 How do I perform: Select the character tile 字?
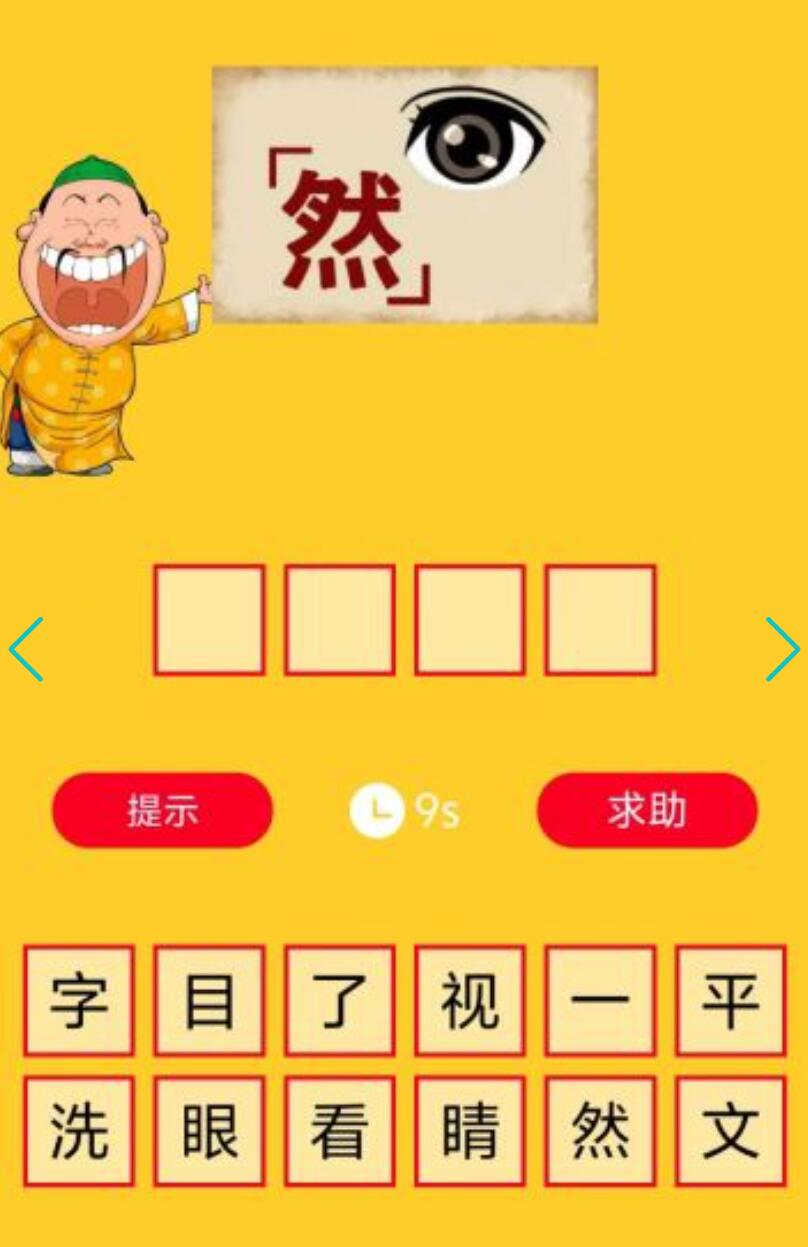click(x=79, y=1000)
